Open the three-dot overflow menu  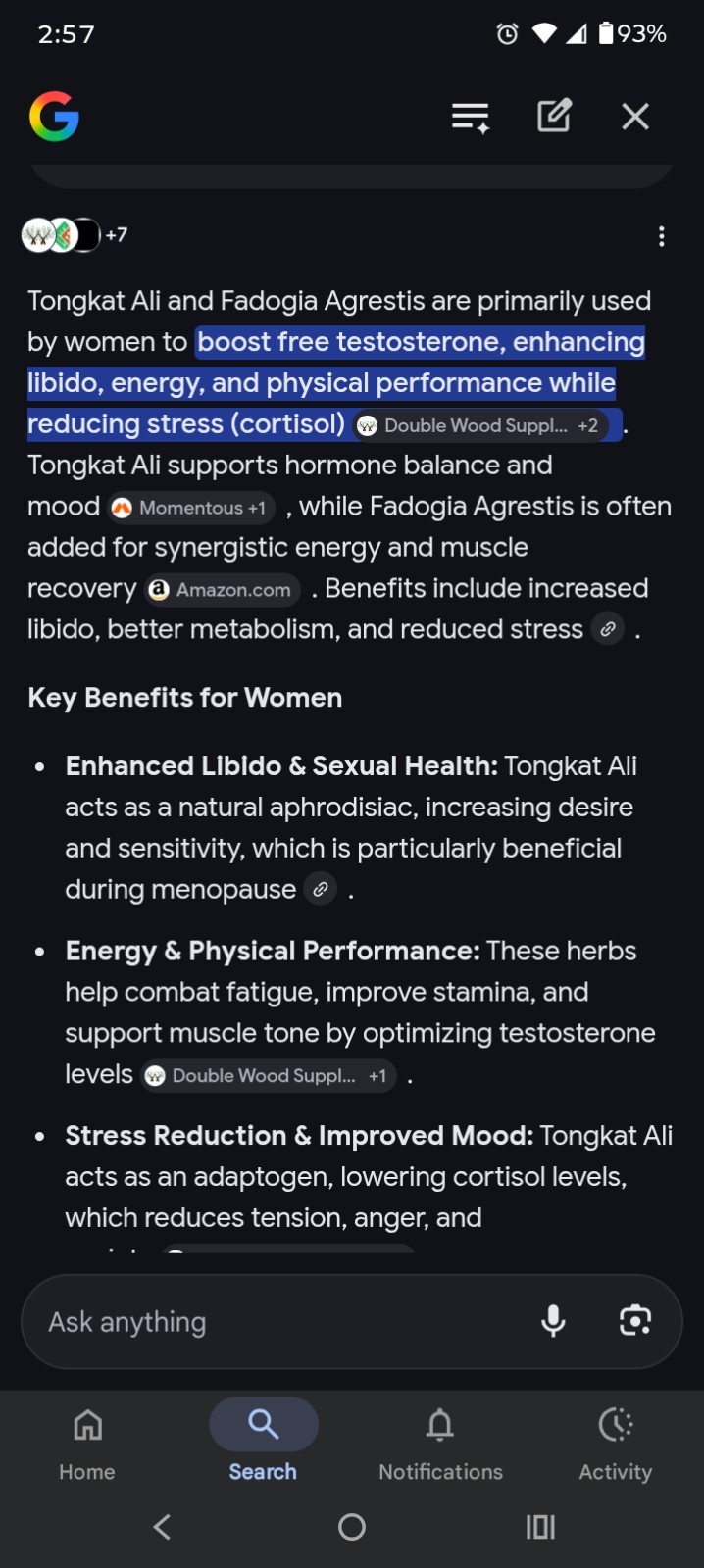coord(662,236)
